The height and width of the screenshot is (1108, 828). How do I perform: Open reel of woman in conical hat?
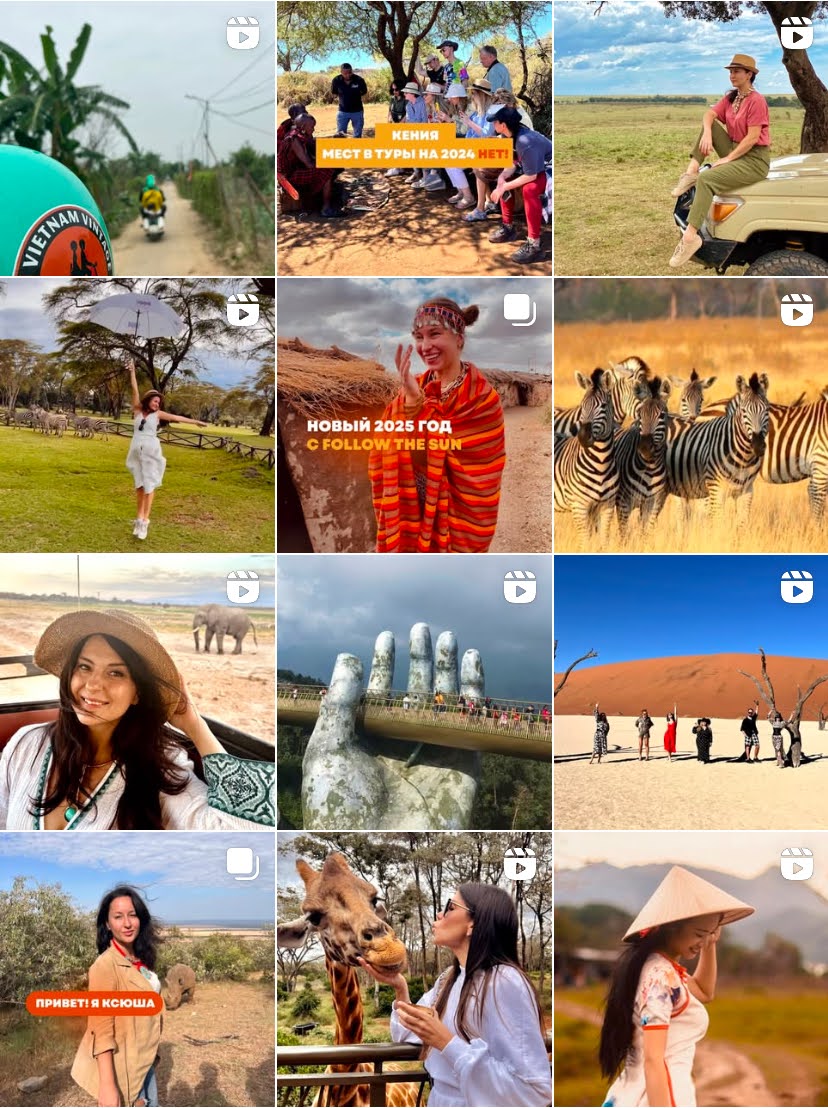(x=691, y=970)
